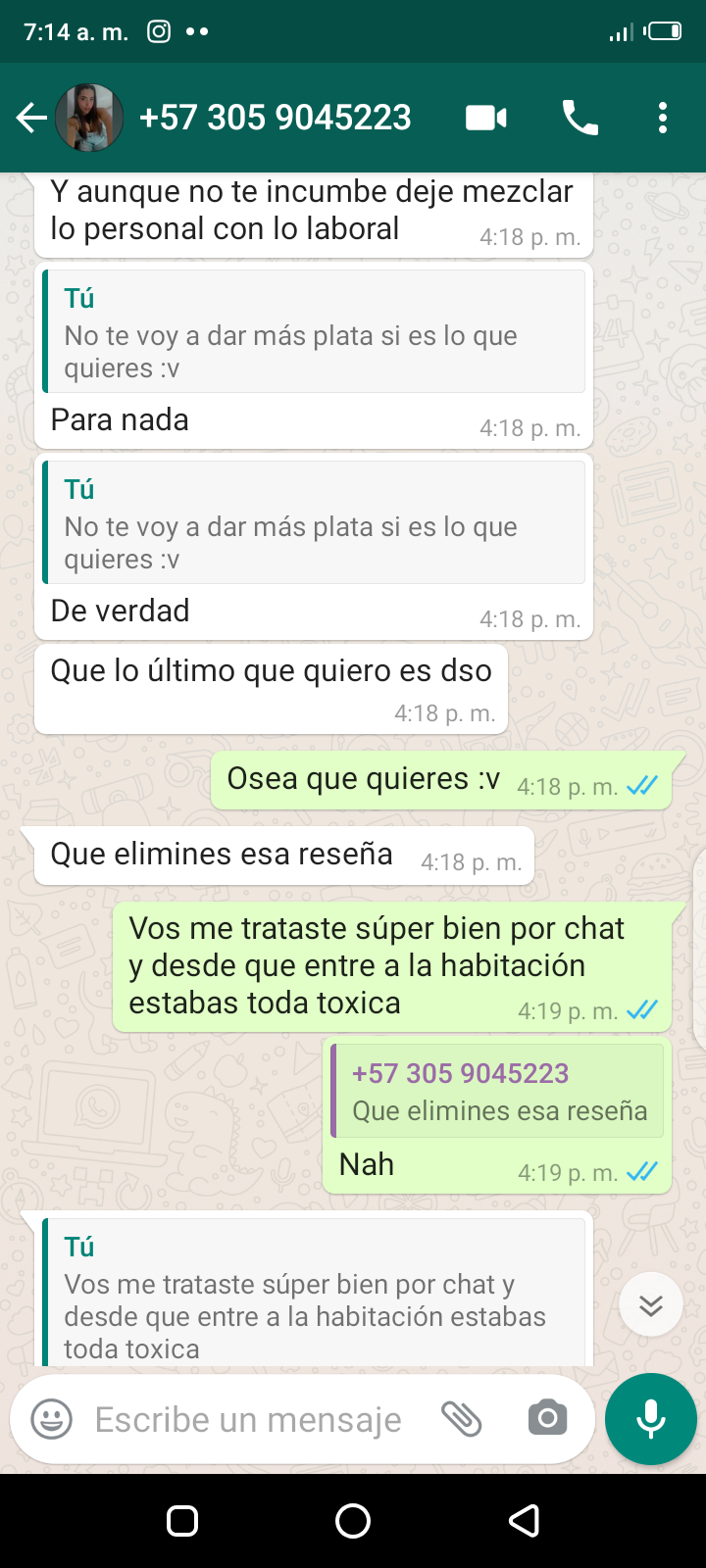Screen dimensions: 706x1568
Task: Jump to quoted message above 'De verdad'
Action: point(314,524)
